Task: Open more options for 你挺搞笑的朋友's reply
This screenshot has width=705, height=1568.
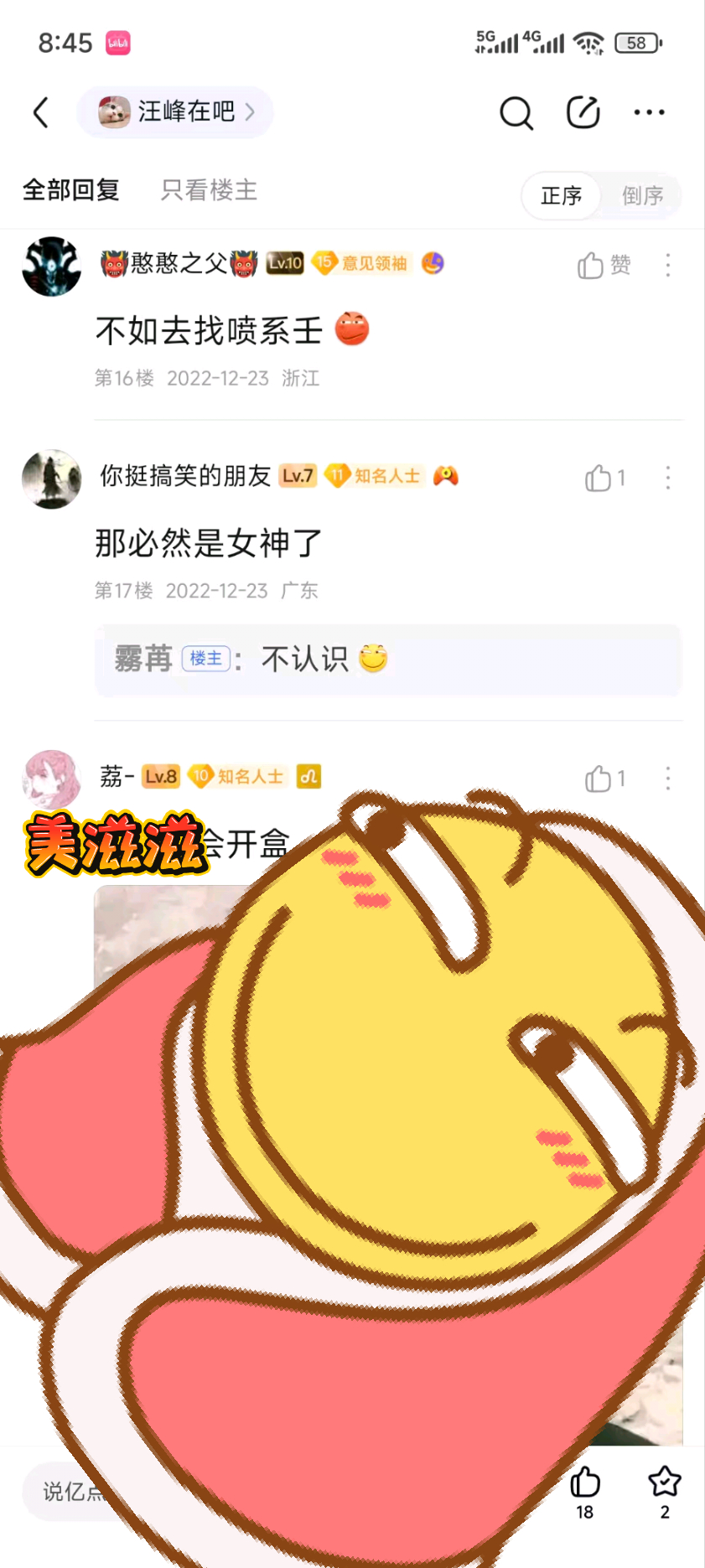Action: click(x=668, y=479)
